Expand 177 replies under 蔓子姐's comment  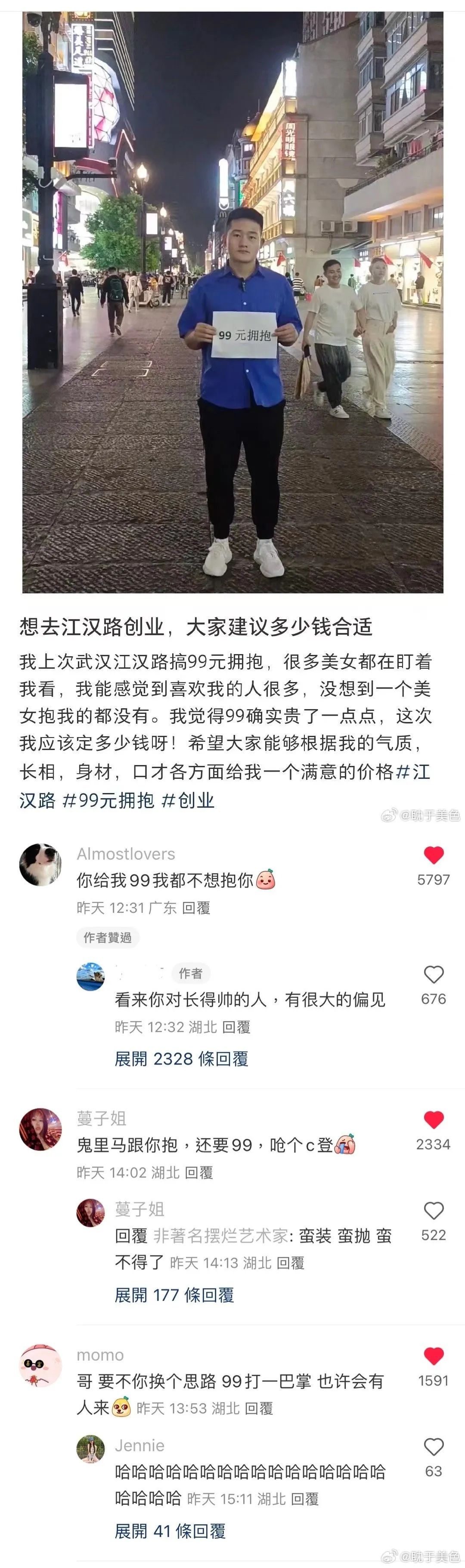(174, 1295)
